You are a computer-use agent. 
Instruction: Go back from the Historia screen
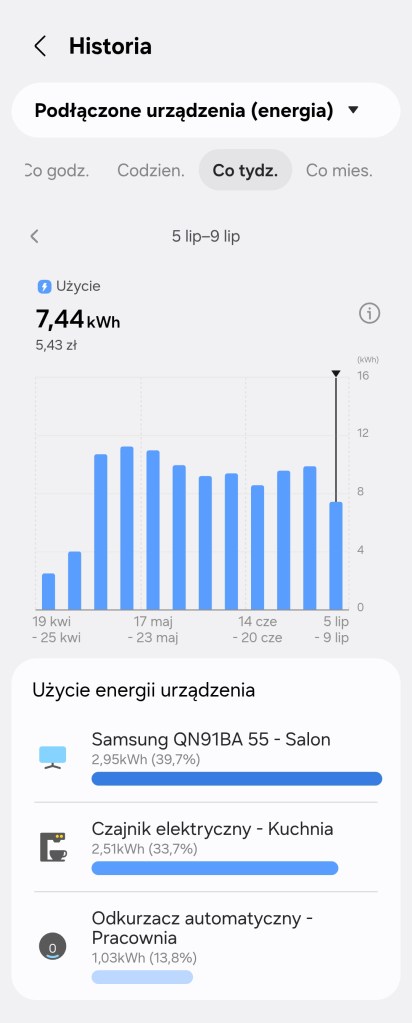40,46
